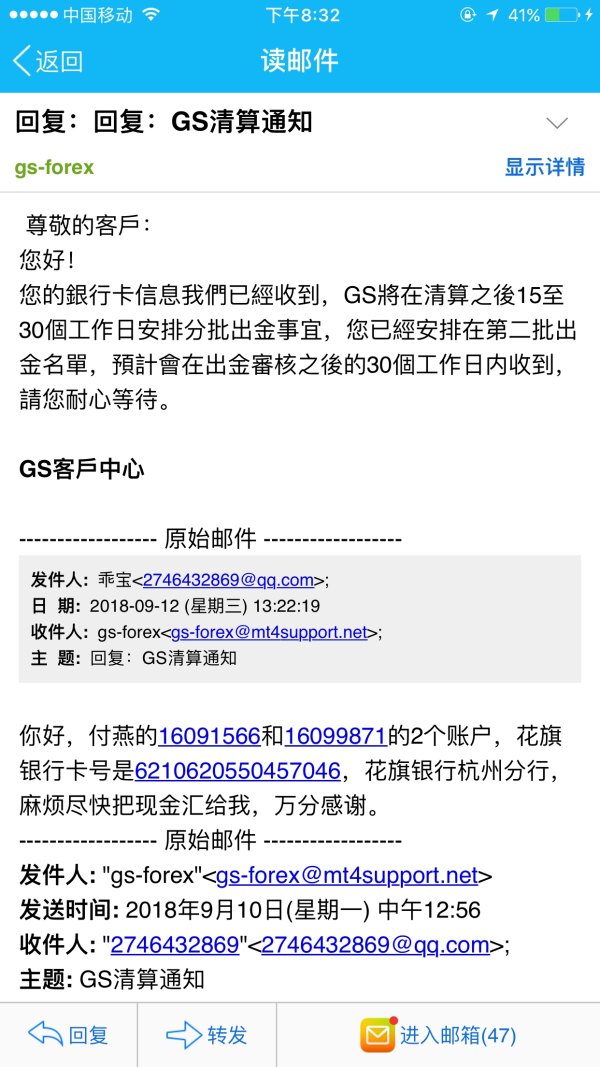Show sender details via 显示详情
The image size is (600, 1067).
[544, 167]
